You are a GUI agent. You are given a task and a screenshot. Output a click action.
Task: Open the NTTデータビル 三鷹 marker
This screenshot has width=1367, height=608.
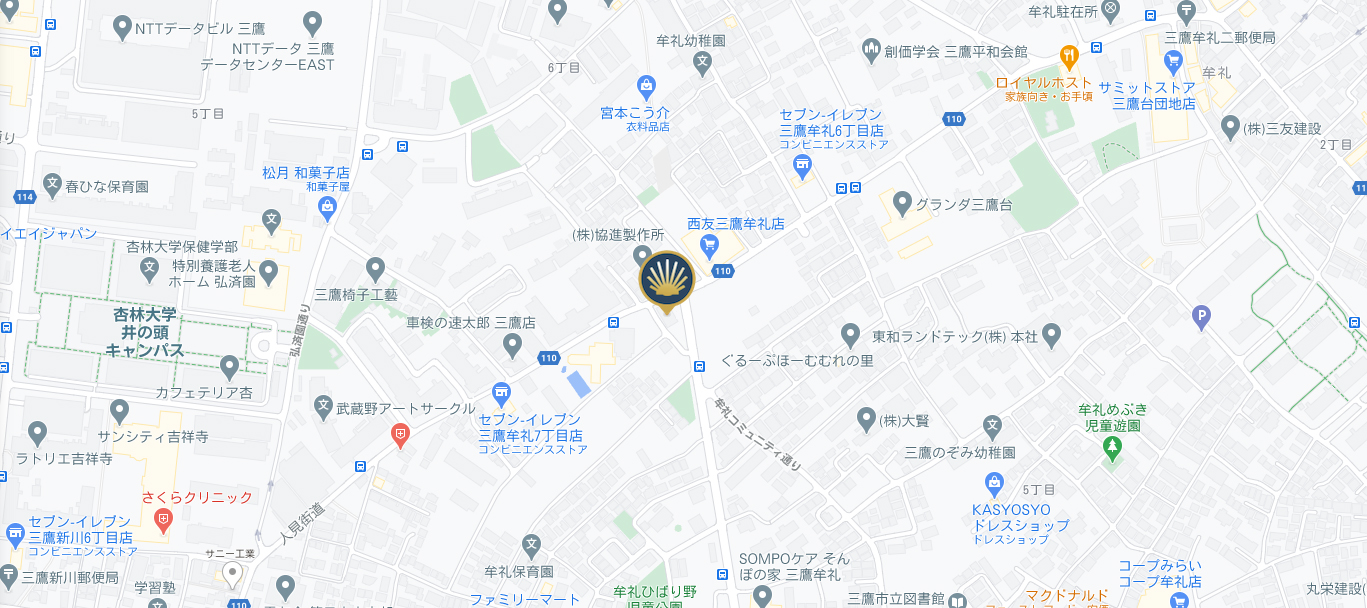122,27
